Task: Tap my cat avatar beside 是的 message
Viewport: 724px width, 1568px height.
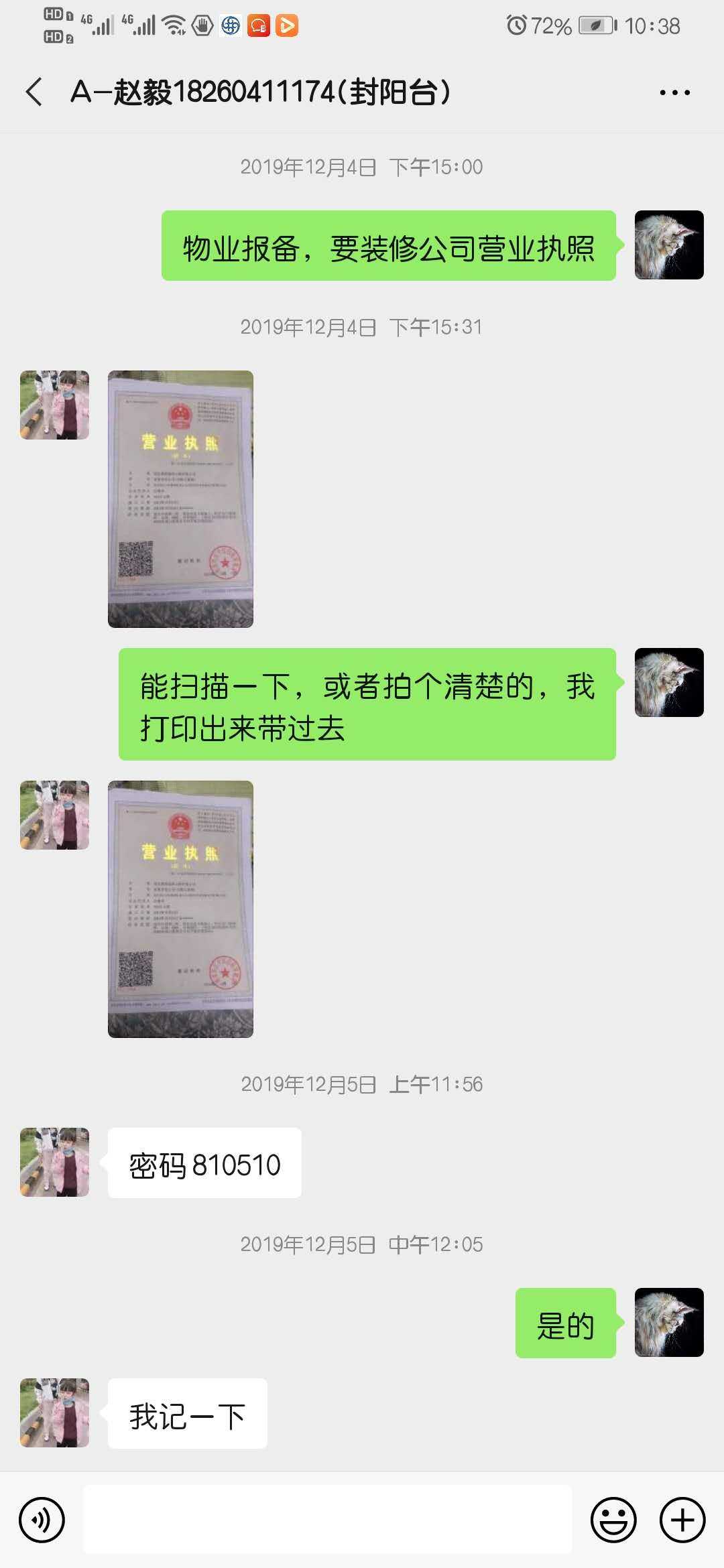Action: coord(668,1322)
